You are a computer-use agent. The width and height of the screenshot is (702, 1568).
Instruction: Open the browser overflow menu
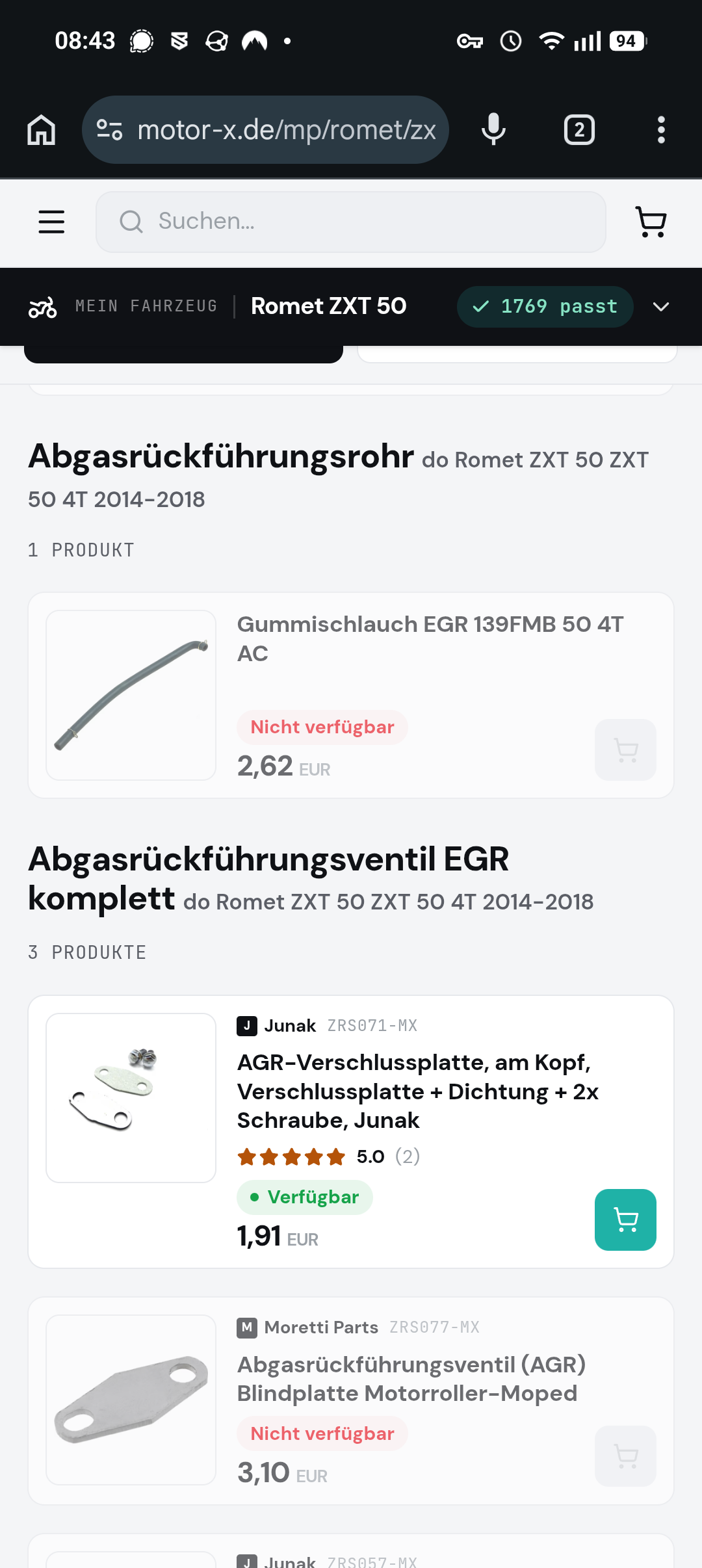[661, 130]
